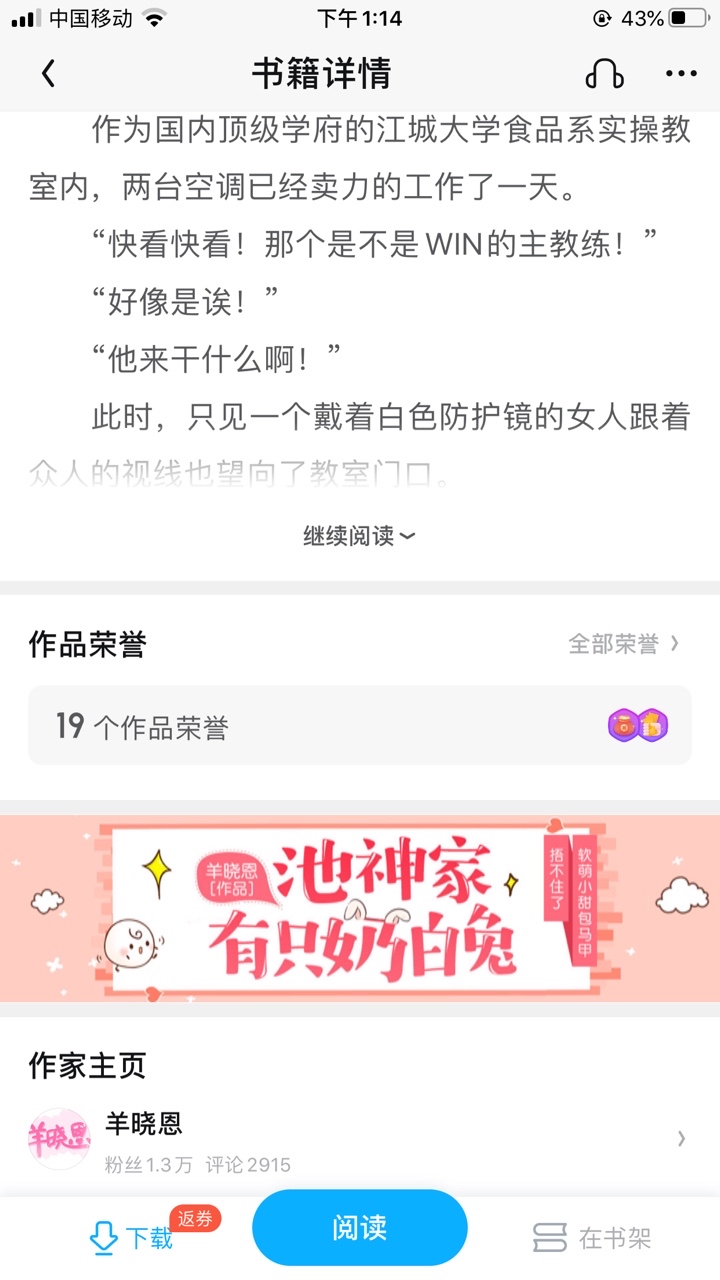
Task: View 全部荣誉 list
Action: click(623, 644)
